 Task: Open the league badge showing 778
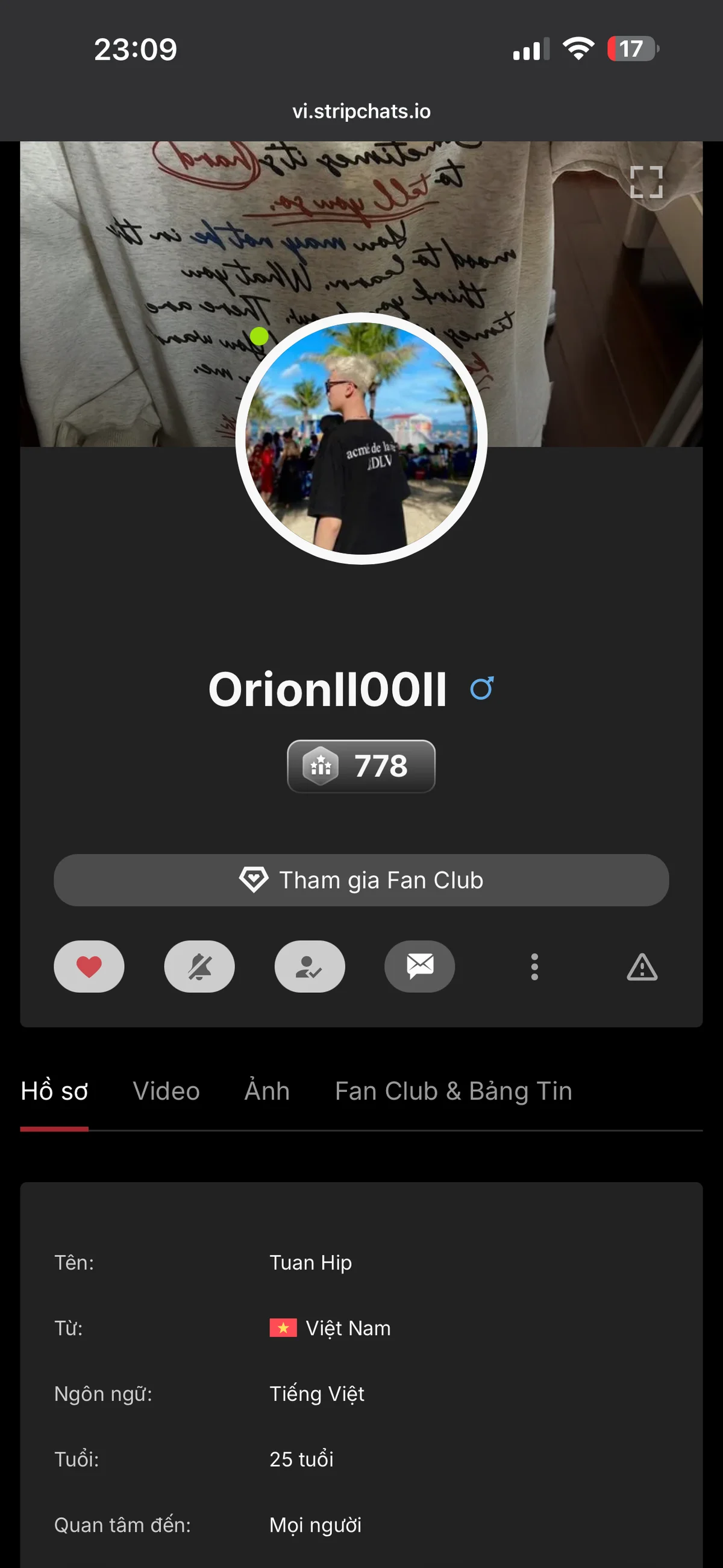pos(361,766)
